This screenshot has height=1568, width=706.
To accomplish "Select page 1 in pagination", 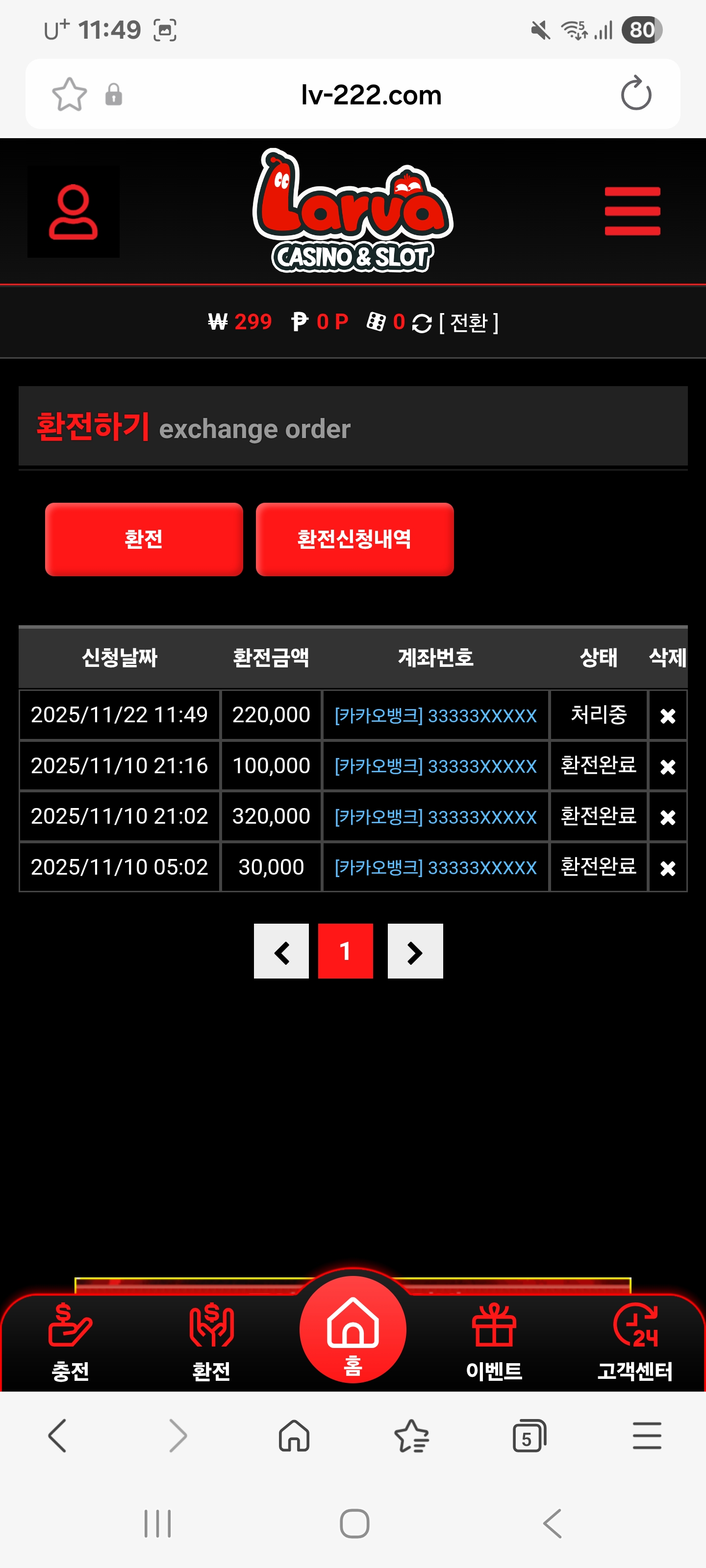I will point(345,952).
